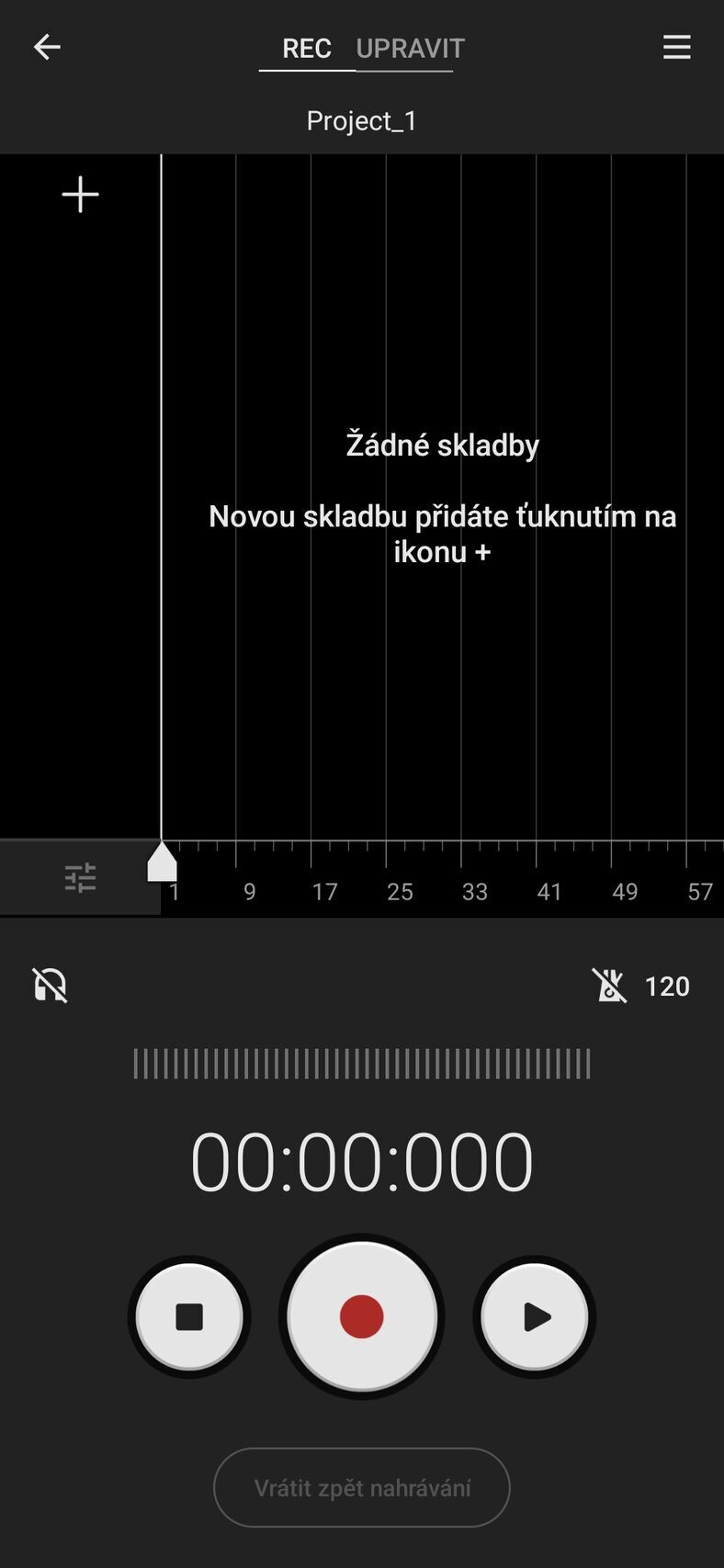Tap the recording timer display
Viewport: 724px width, 1568px height.
(x=362, y=1159)
